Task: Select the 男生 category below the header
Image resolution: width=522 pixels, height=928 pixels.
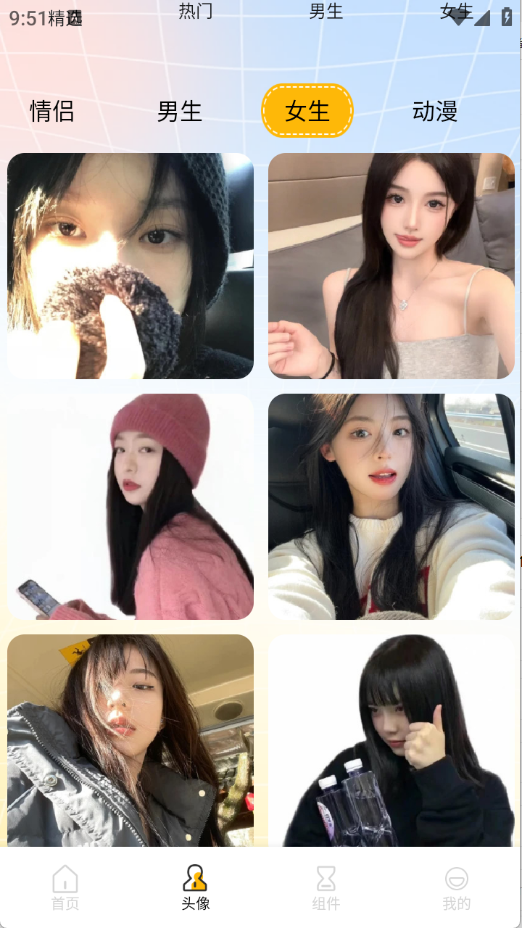Action: coord(179,111)
